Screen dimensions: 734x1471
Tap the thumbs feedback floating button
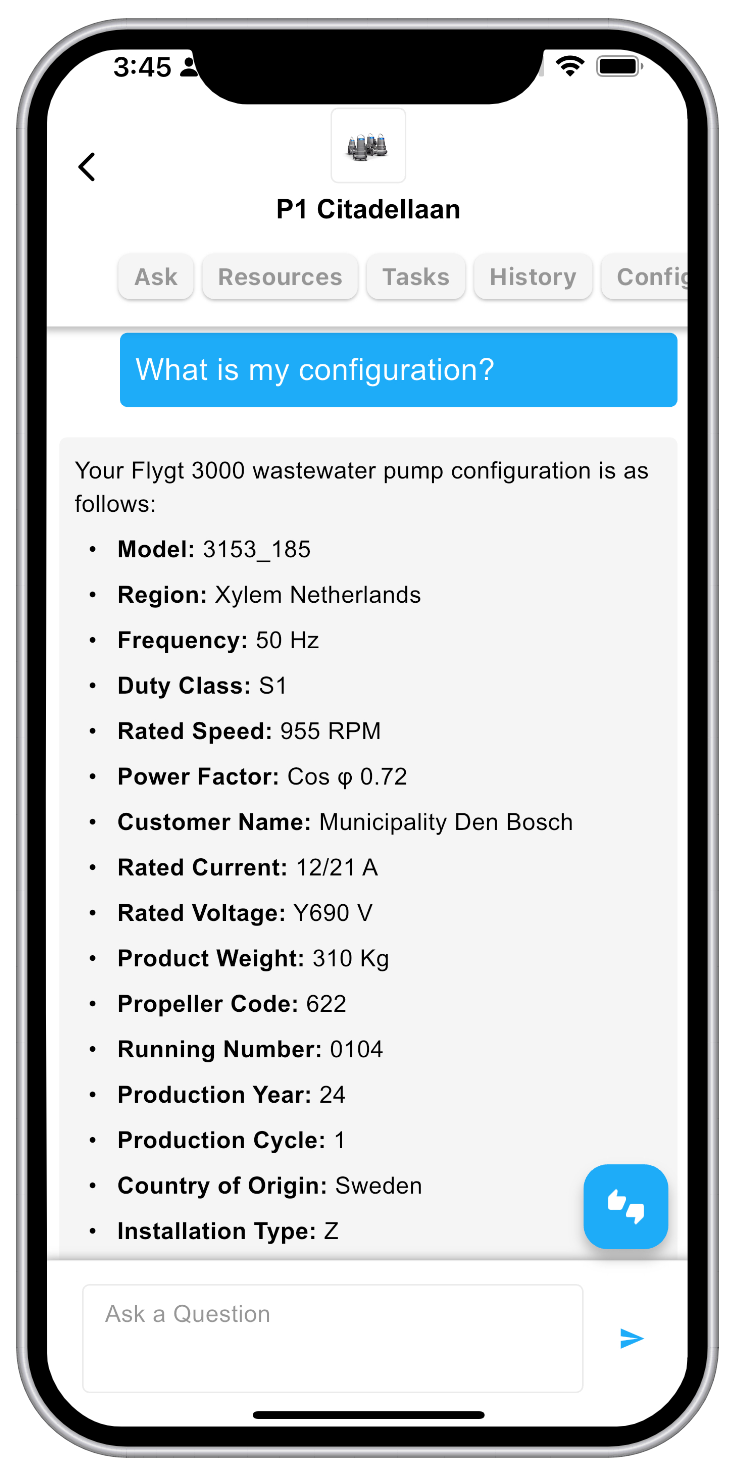pyautogui.click(x=626, y=1206)
